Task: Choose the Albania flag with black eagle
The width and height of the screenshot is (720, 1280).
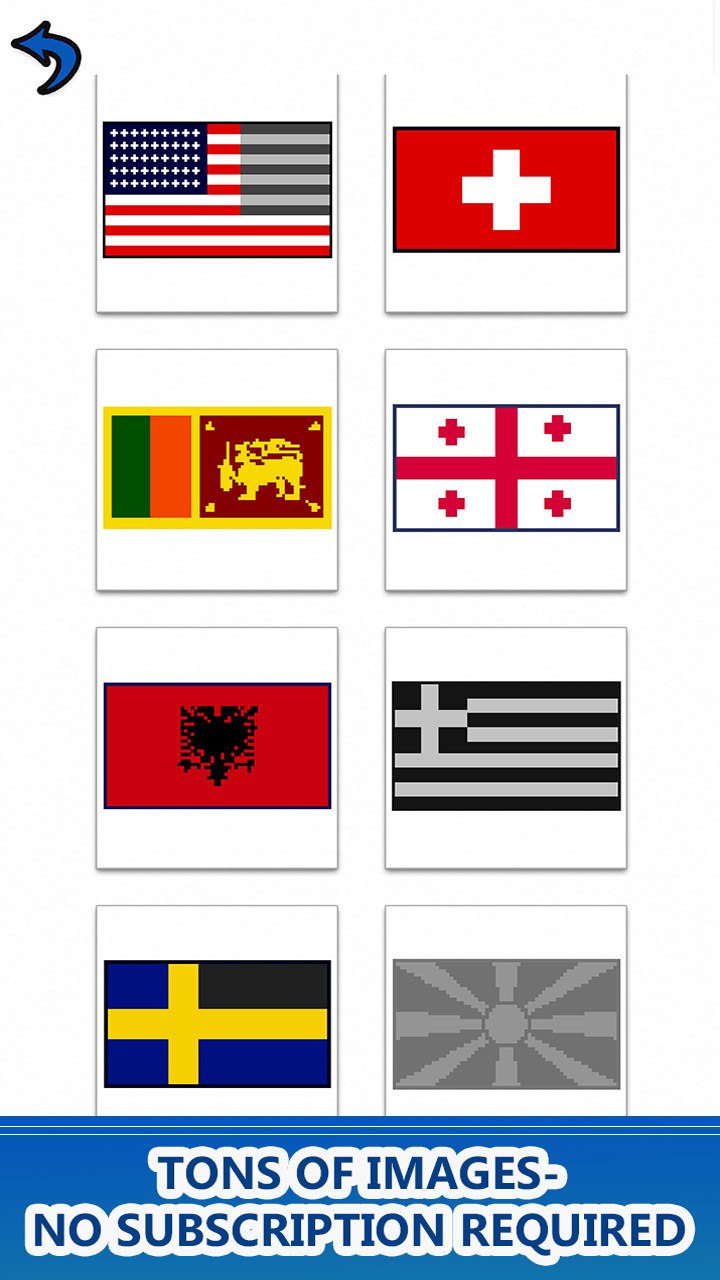Action: coord(217,746)
